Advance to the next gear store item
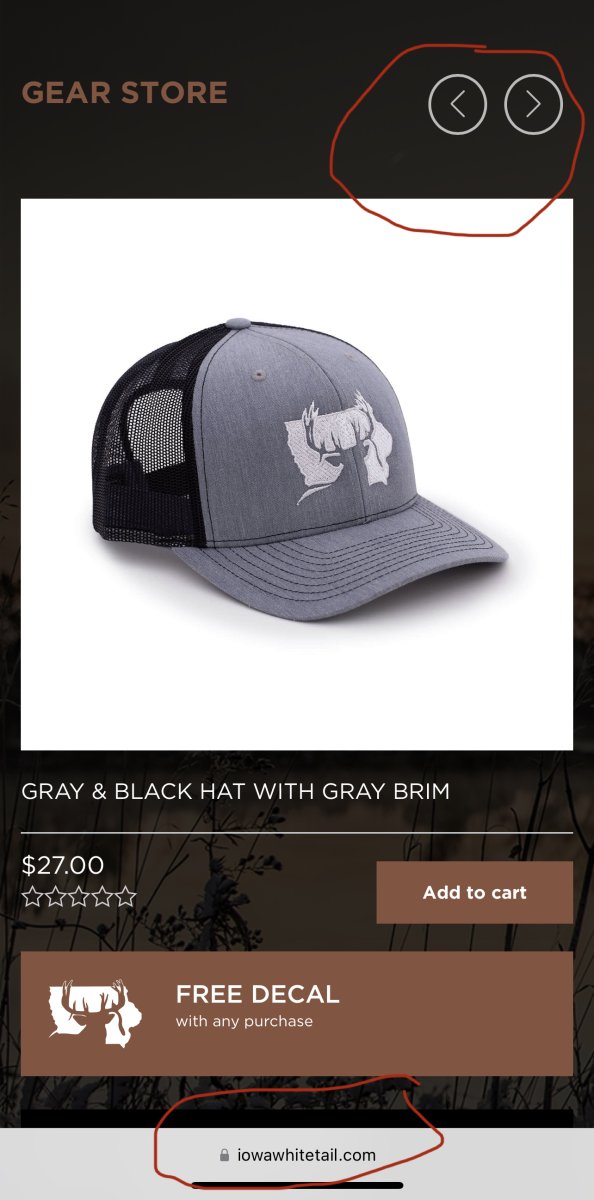The height and width of the screenshot is (1200, 594). click(533, 104)
